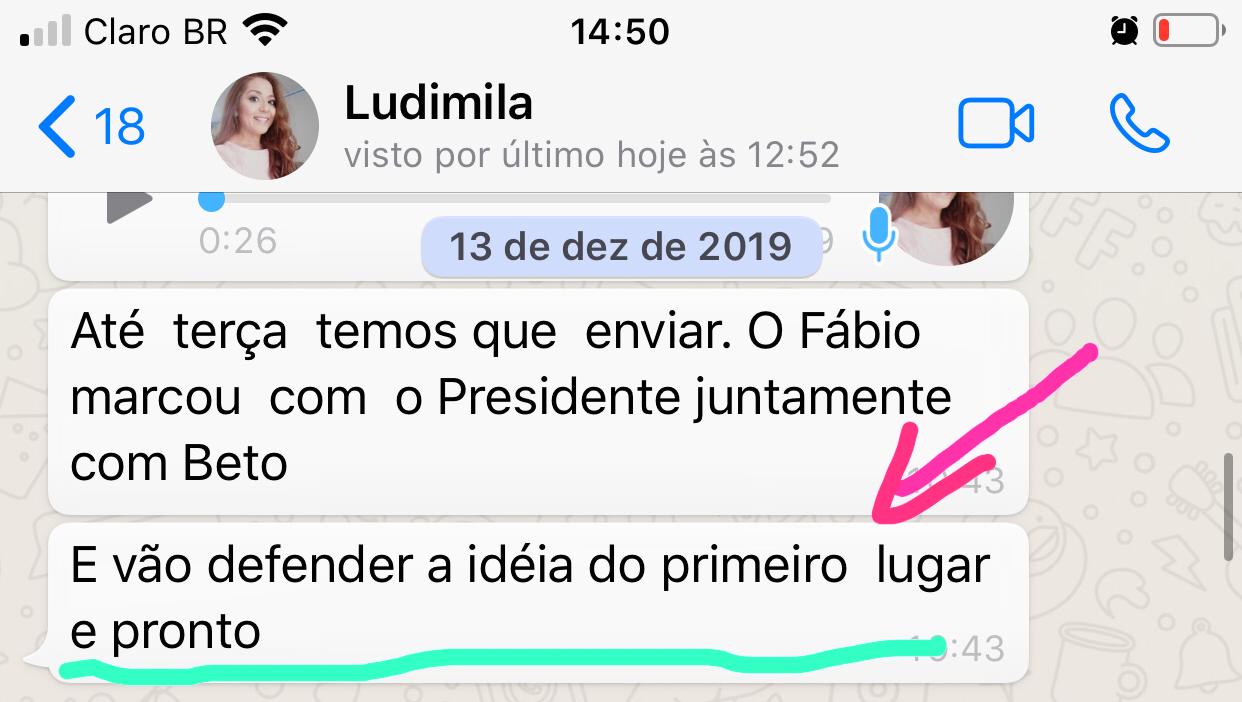
Task: Go back to the chats list
Action: [x=90, y=126]
